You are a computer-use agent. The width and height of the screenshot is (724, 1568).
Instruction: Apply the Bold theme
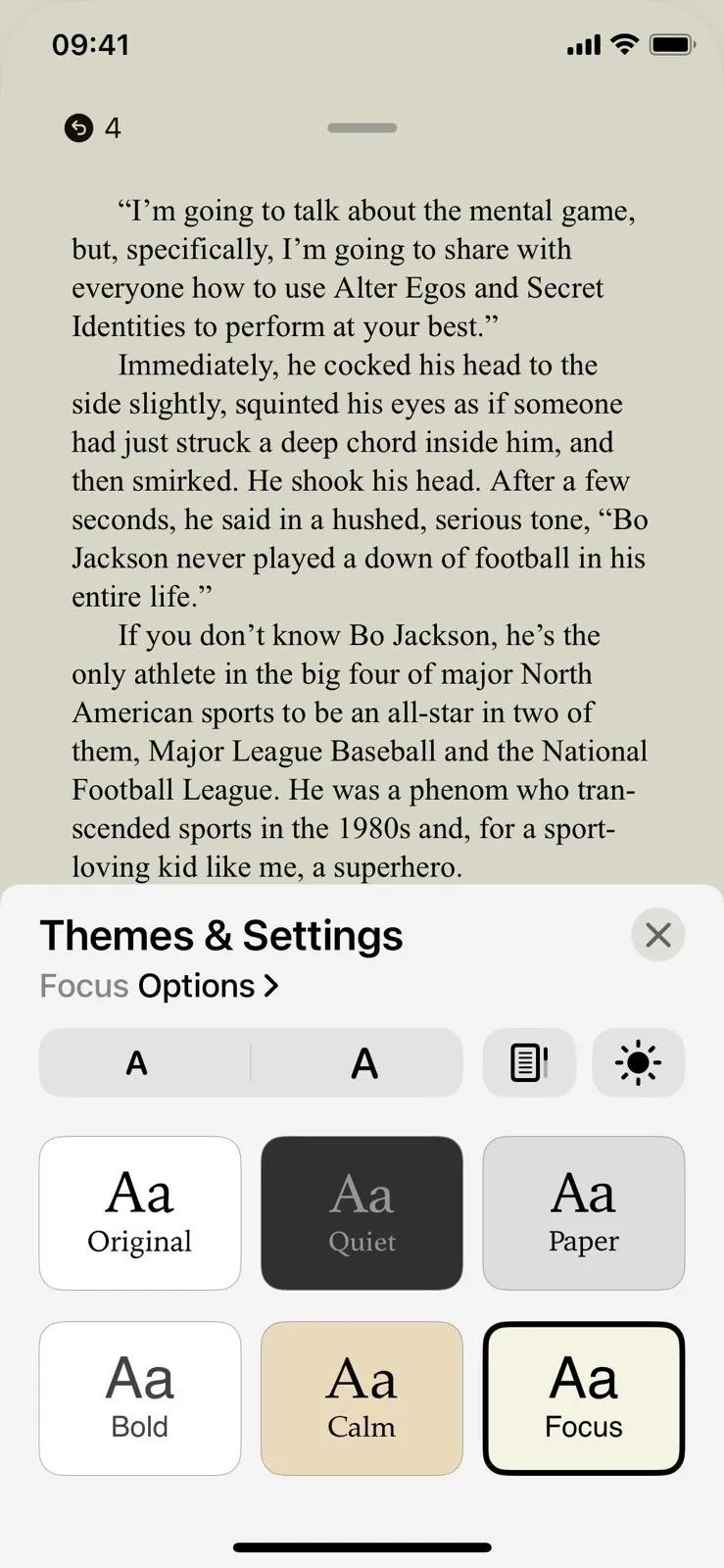point(140,1398)
